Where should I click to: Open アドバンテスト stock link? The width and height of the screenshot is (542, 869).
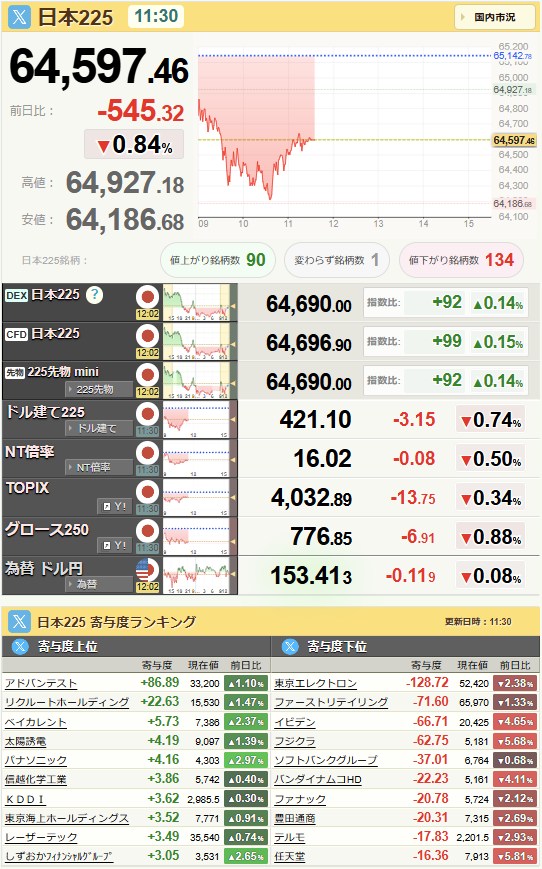(40, 683)
